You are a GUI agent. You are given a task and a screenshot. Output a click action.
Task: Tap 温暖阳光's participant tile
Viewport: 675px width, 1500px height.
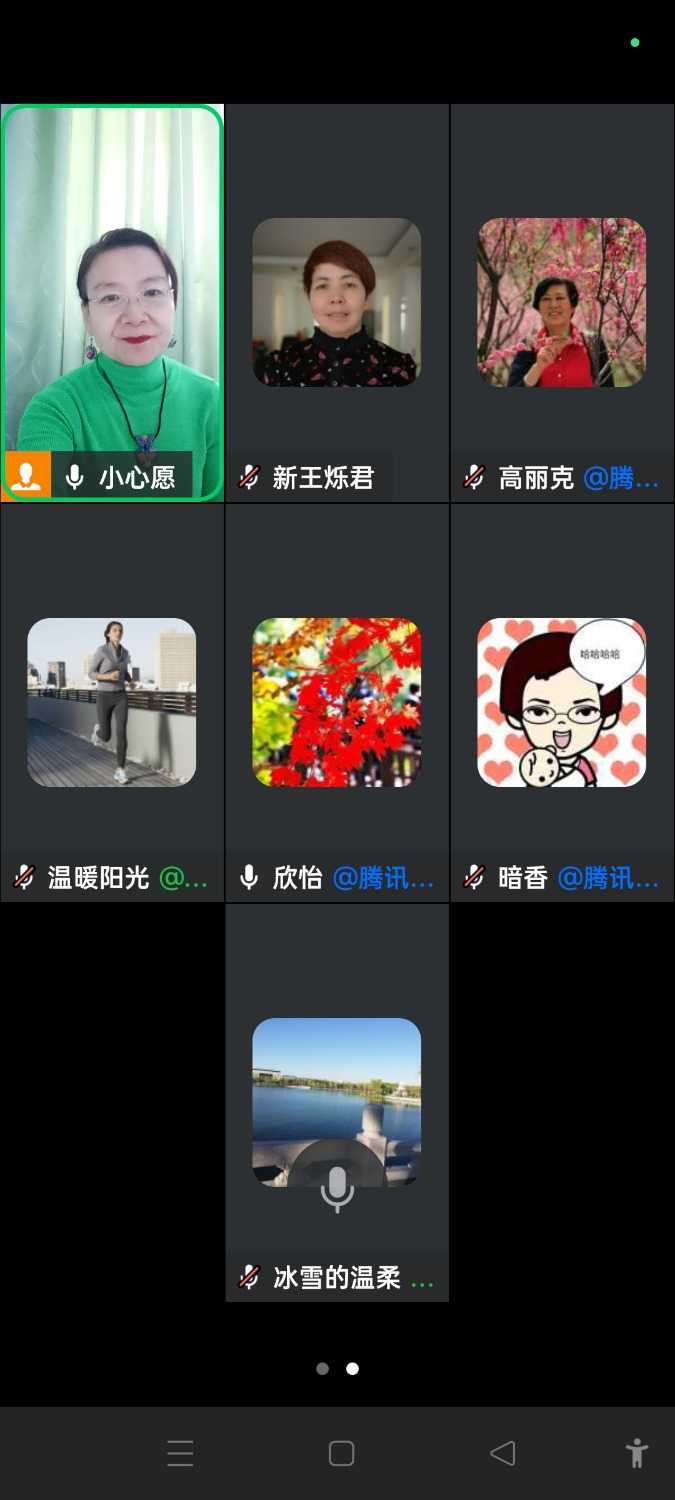pos(112,702)
